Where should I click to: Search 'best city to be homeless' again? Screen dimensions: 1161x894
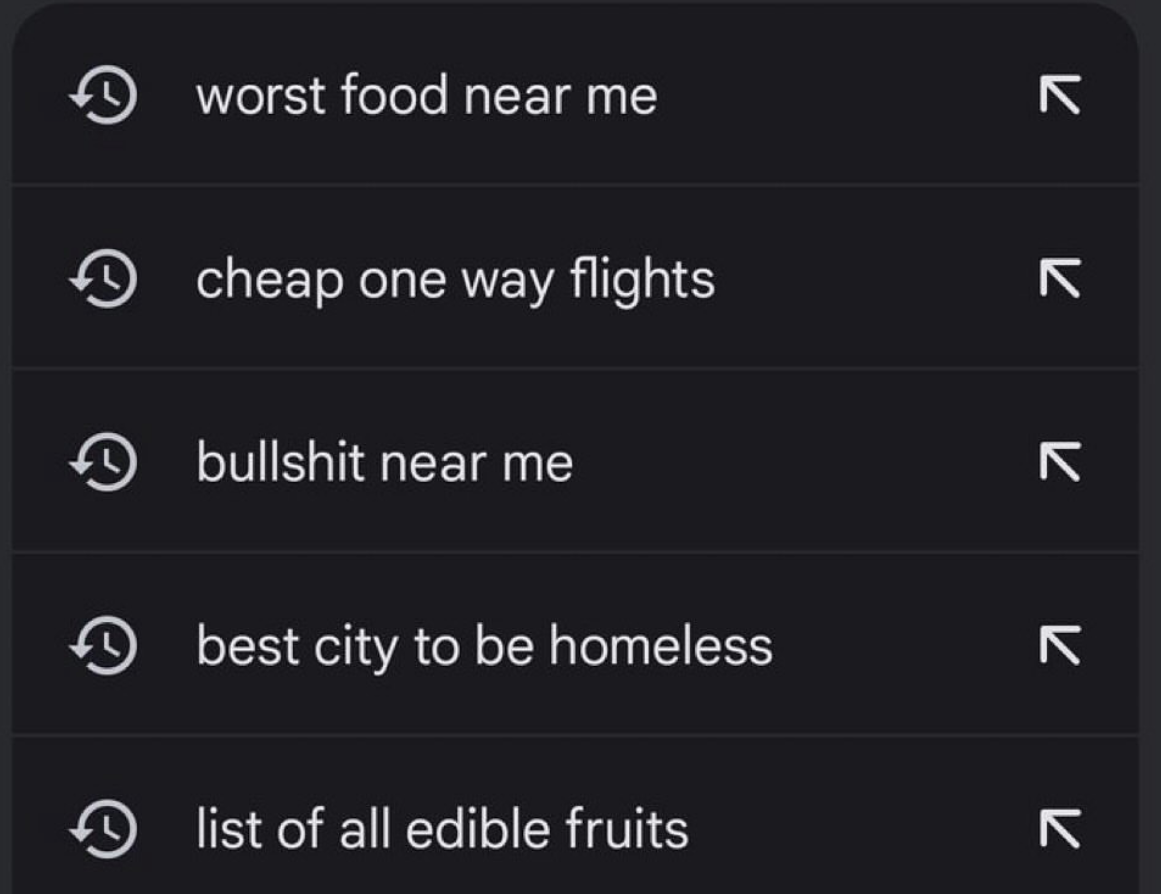click(x=484, y=646)
